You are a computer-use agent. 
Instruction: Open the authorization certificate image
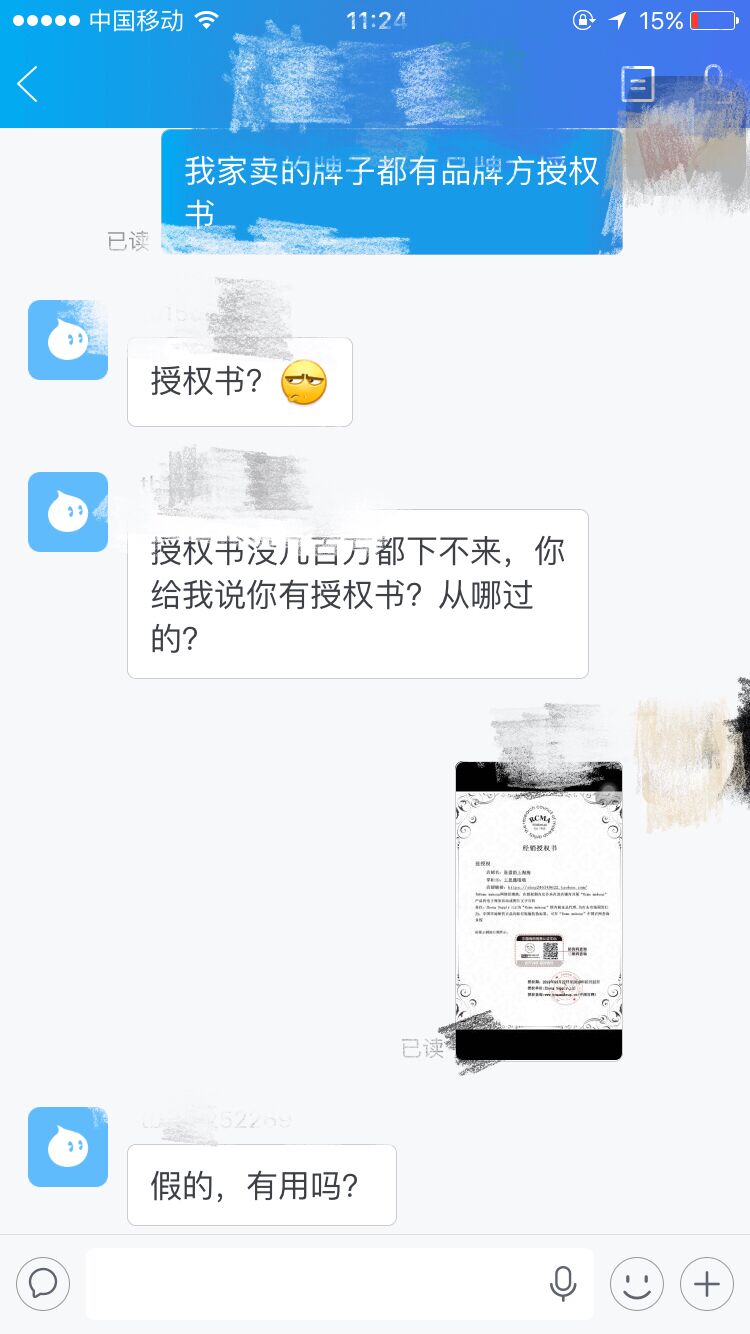pos(539,910)
